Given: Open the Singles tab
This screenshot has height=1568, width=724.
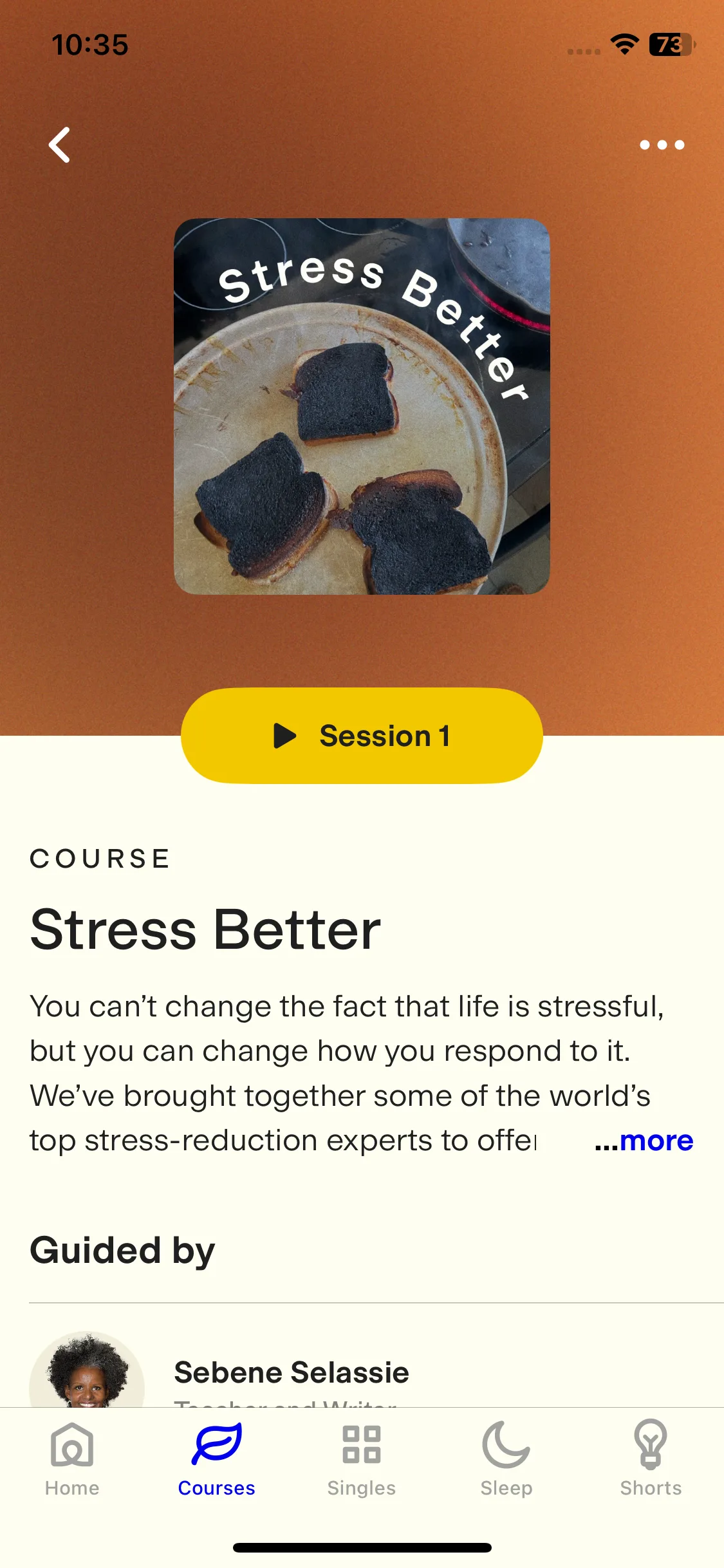Looking at the screenshot, I should coord(362,1459).
